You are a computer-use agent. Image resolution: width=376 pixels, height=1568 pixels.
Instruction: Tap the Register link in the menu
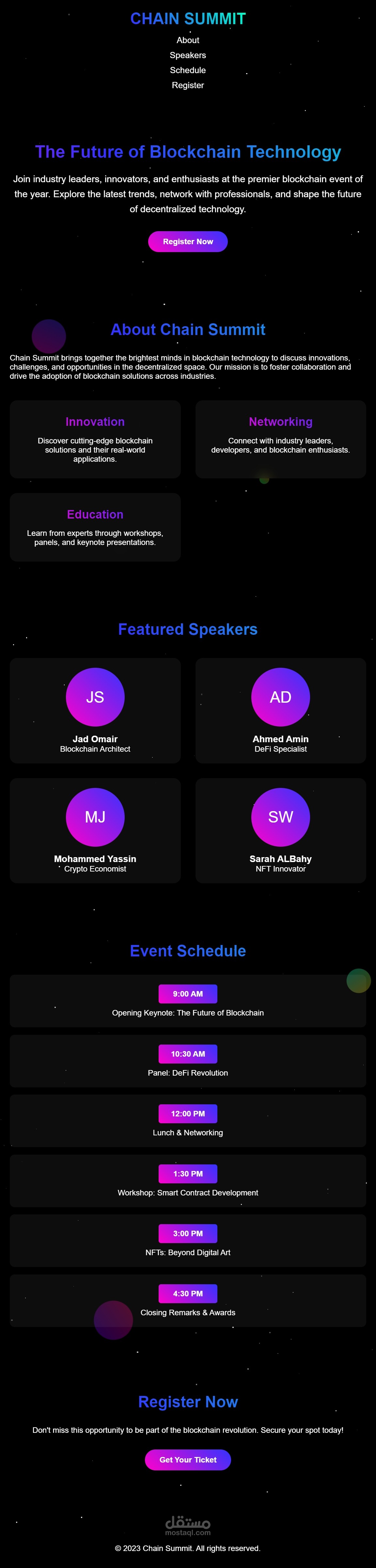point(187,85)
